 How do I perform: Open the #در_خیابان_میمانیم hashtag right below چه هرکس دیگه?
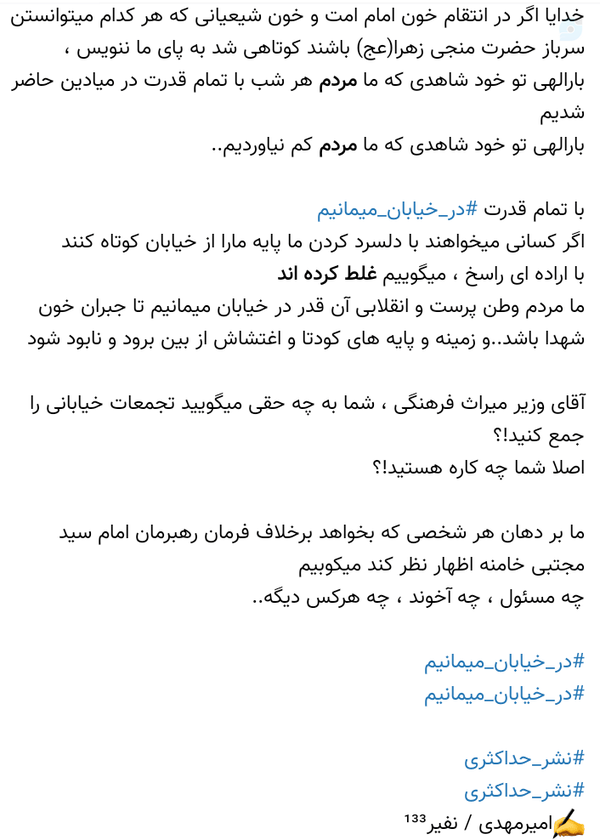504,662
